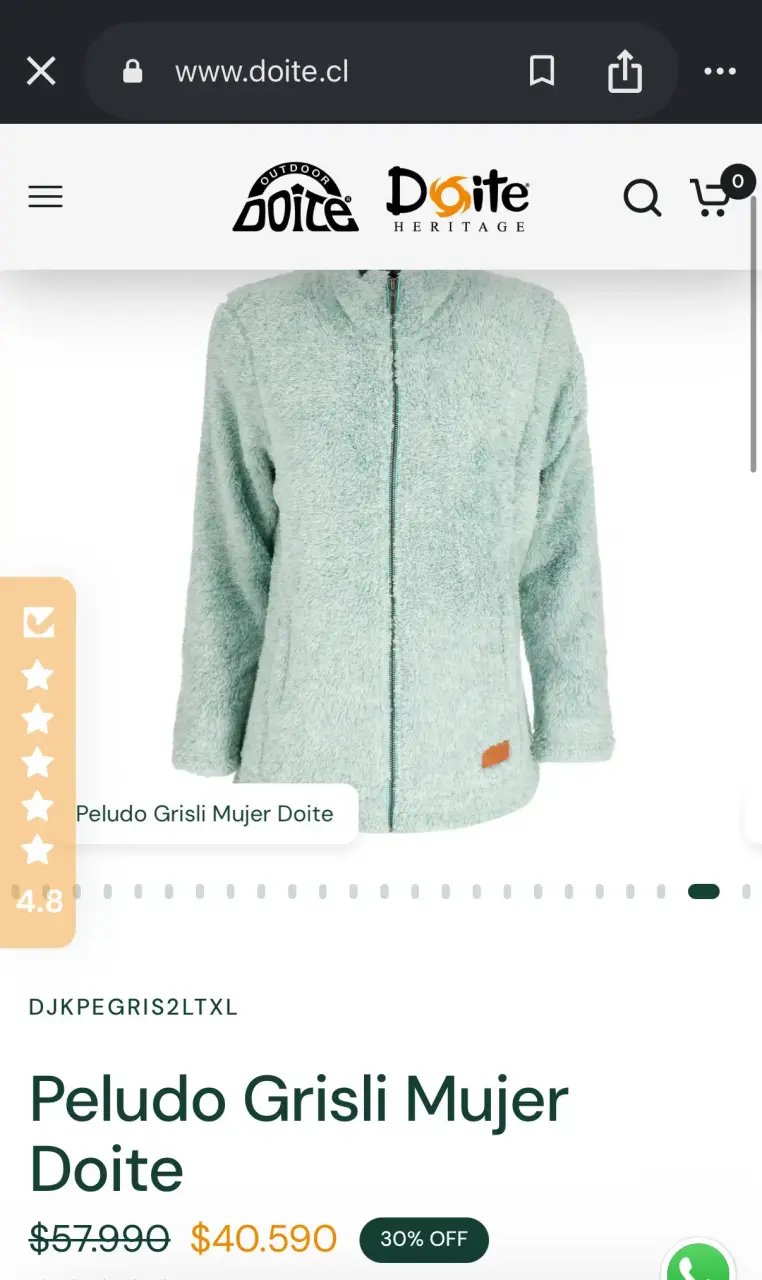Share this product page
The height and width of the screenshot is (1280, 762).
625,71
